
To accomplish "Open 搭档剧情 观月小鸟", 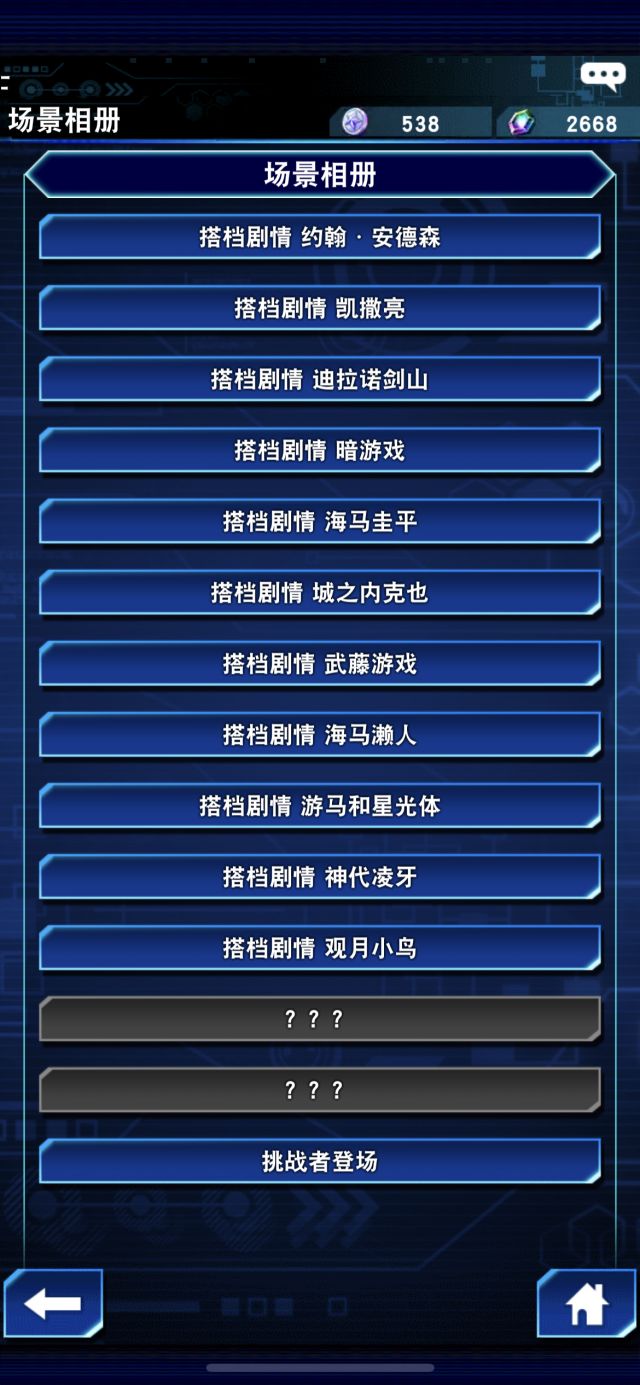I will pyautogui.click(x=320, y=948).
